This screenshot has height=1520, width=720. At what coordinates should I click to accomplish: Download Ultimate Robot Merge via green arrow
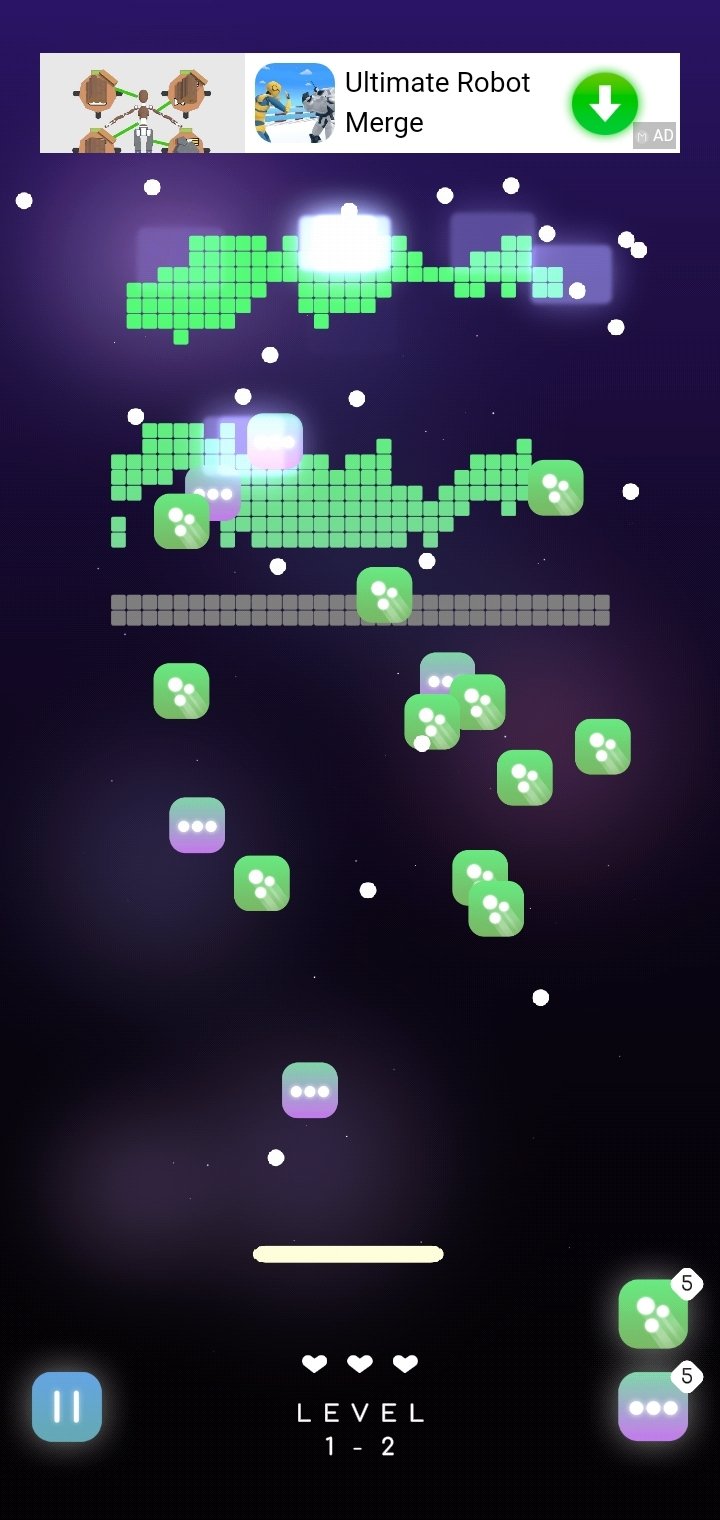pos(604,103)
